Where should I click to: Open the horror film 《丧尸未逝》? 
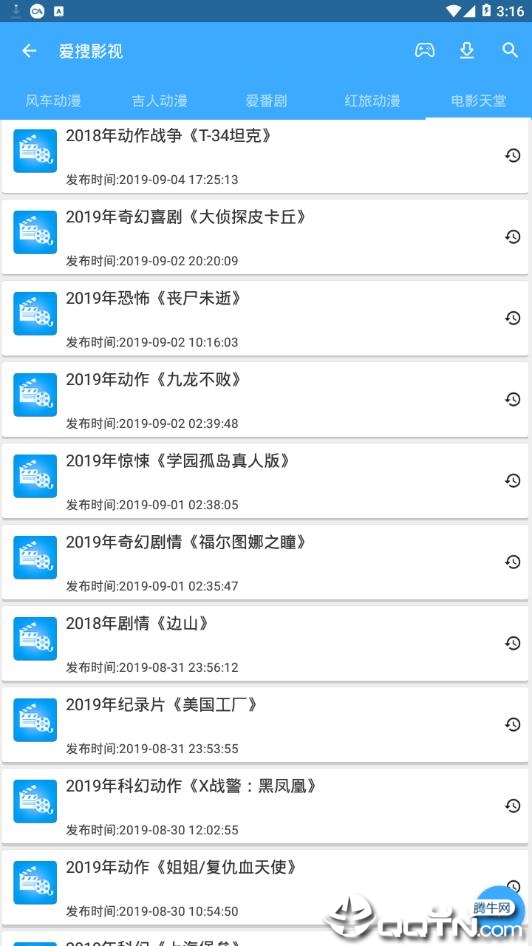pos(265,319)
